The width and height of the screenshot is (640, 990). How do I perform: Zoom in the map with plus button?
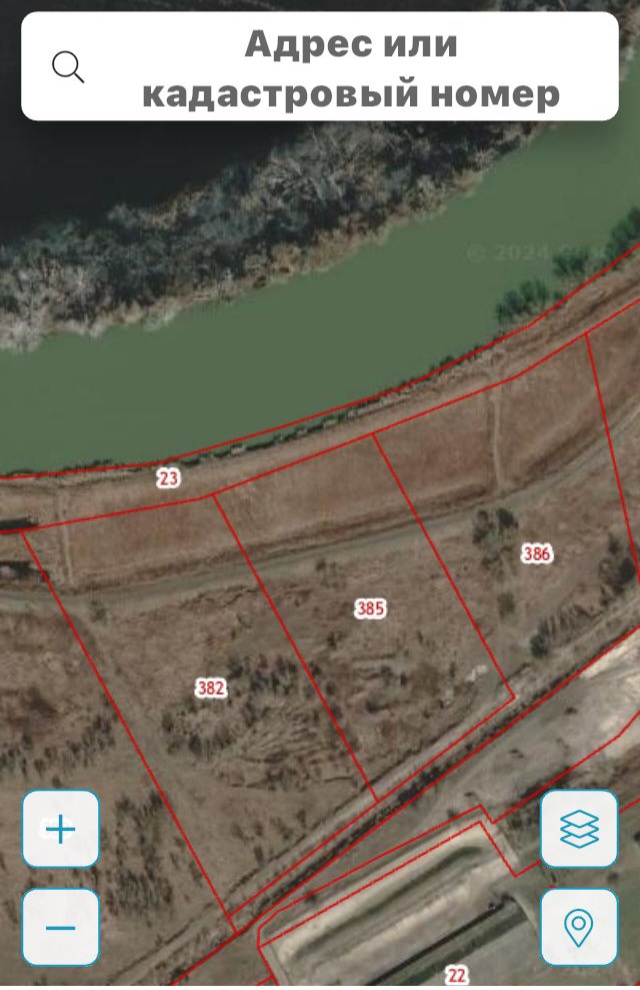pos(61,829)
